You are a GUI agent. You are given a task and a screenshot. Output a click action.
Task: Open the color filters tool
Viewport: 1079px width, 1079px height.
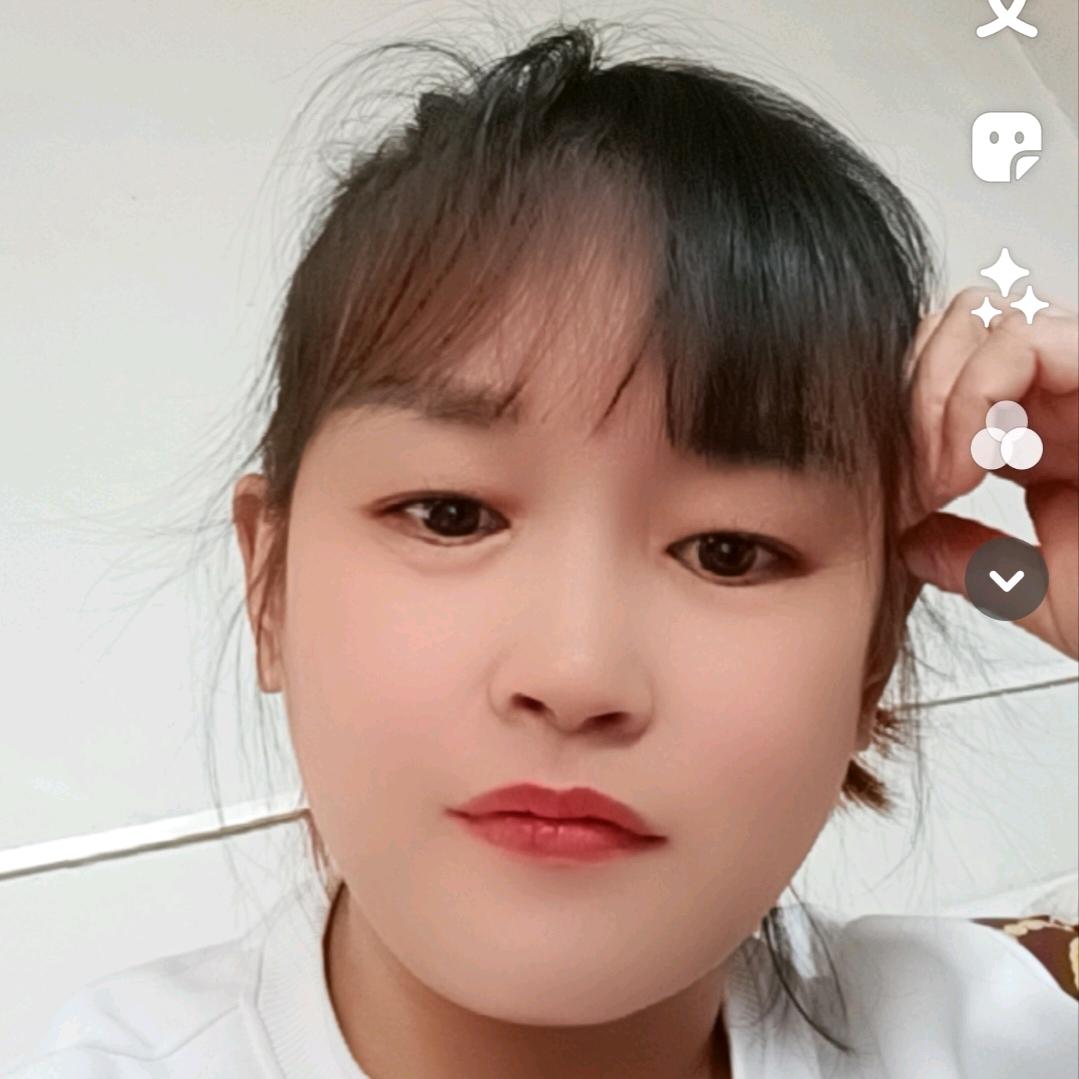(x=1006, y=436)
